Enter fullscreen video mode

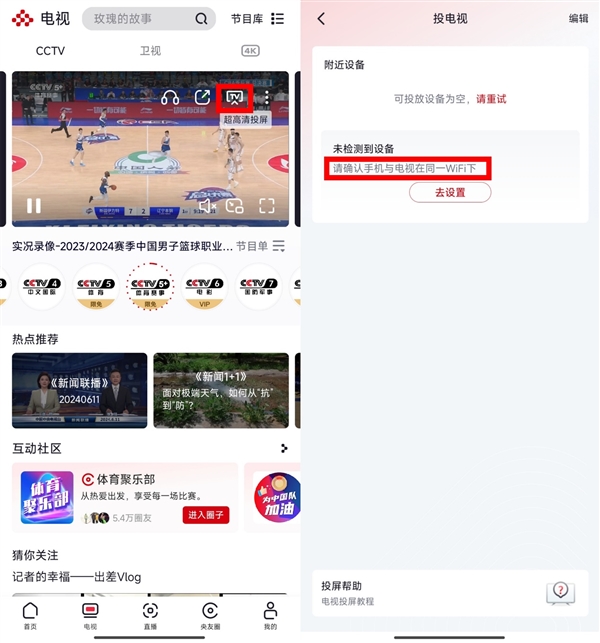pos(266,206)
